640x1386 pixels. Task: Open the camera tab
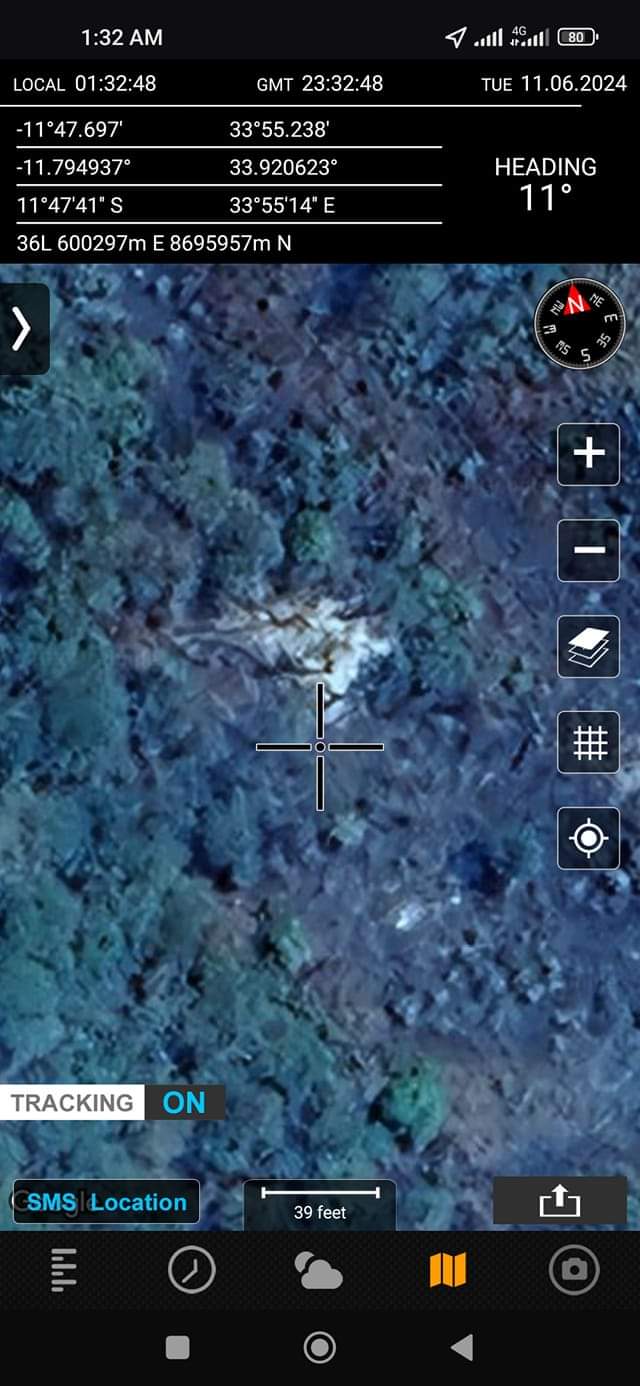click(575, 1270)
